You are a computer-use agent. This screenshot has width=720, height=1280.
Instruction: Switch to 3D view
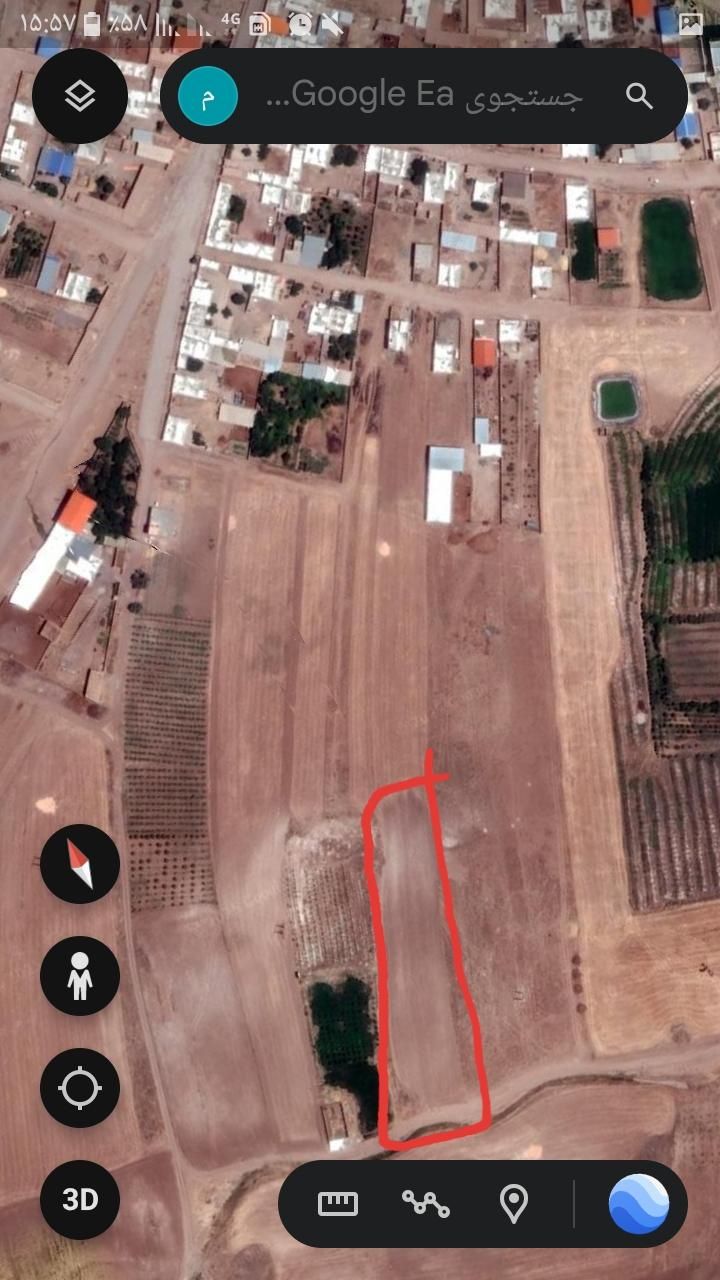[80, 1200]
